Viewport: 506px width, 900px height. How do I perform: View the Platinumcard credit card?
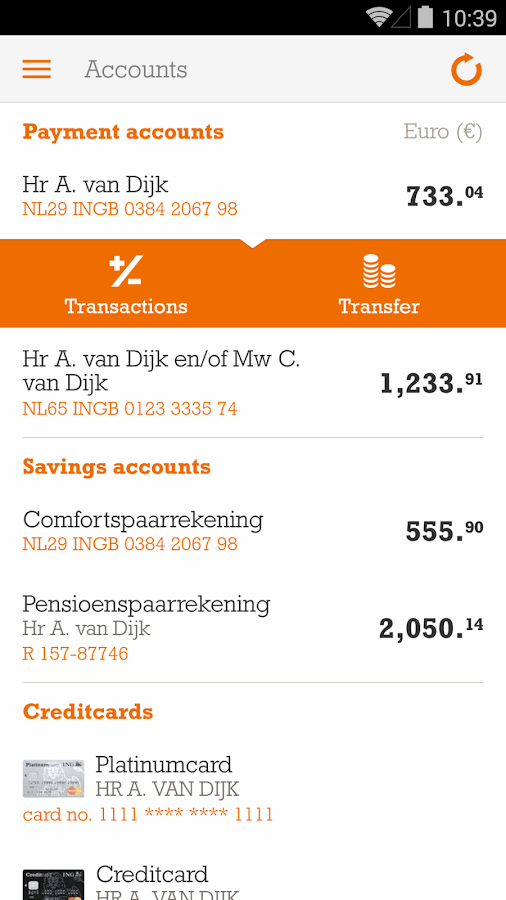click(x=253, y=789)
